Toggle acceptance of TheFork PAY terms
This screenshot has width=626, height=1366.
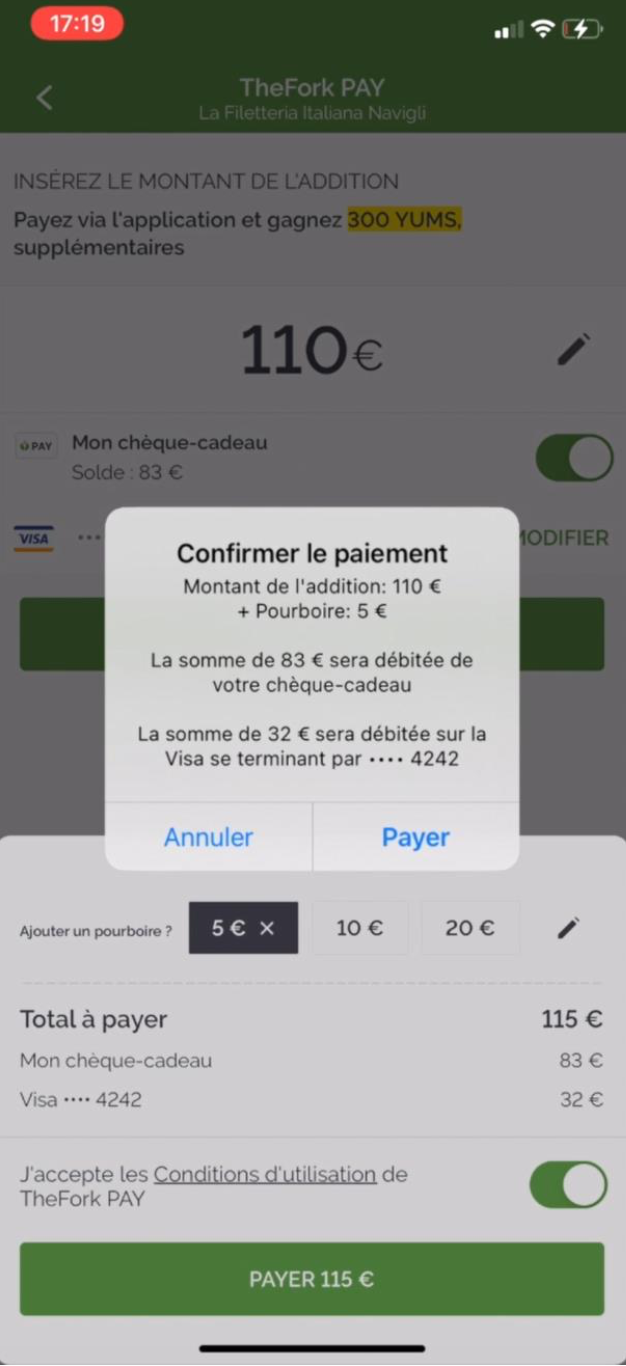(568, 1185)
